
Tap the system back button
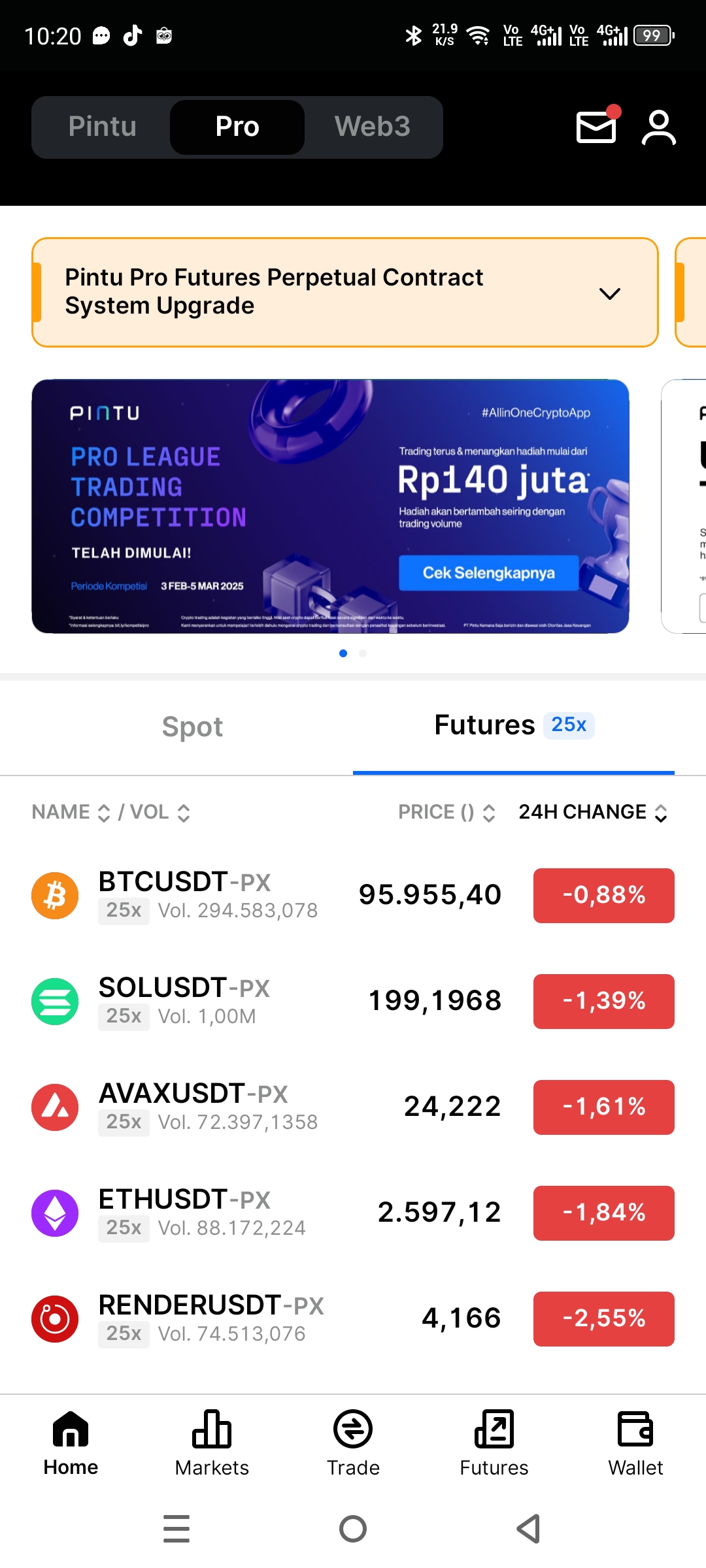528,1529
